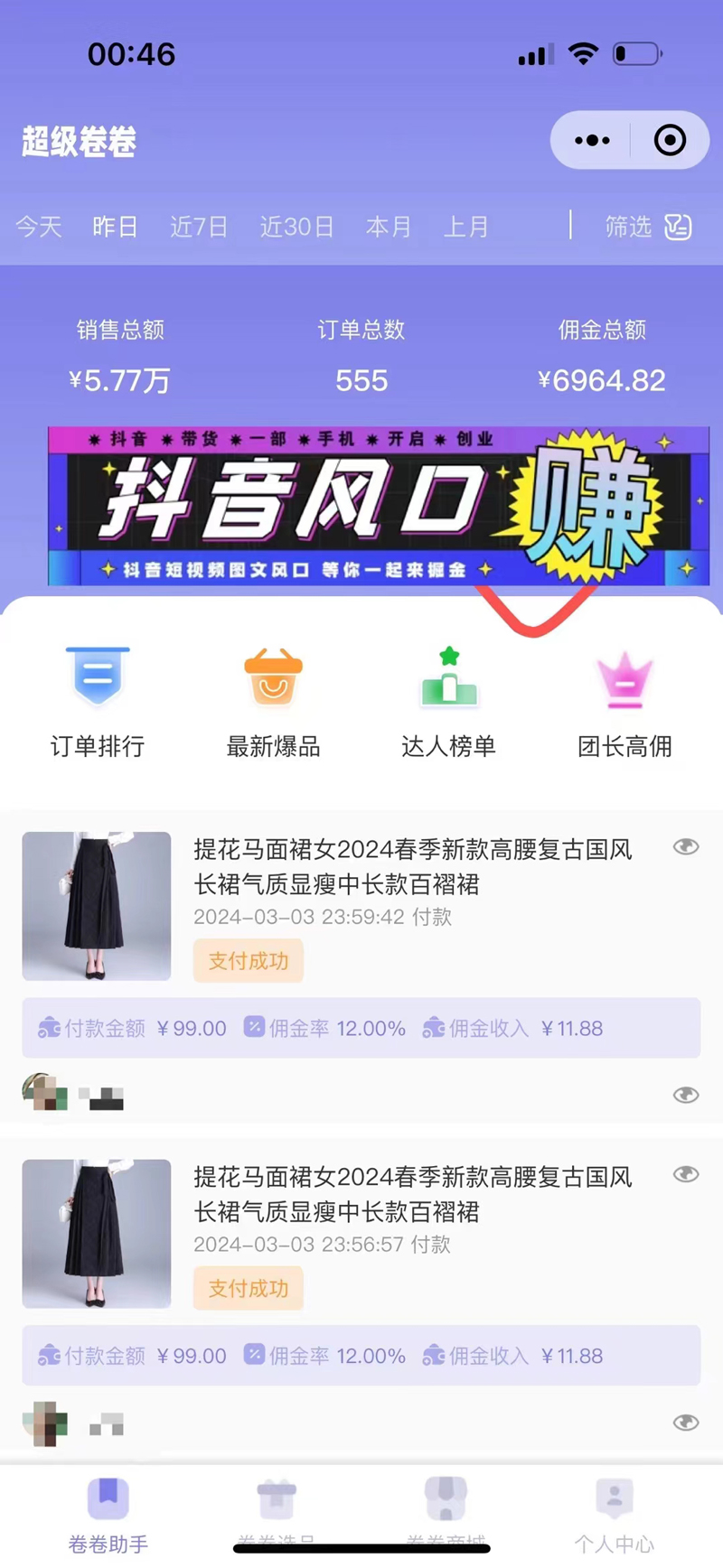The width and height of the screenshot is (723, 1568).
Task: Close the mini-program via the circle icon
Action: pos(670,140)
